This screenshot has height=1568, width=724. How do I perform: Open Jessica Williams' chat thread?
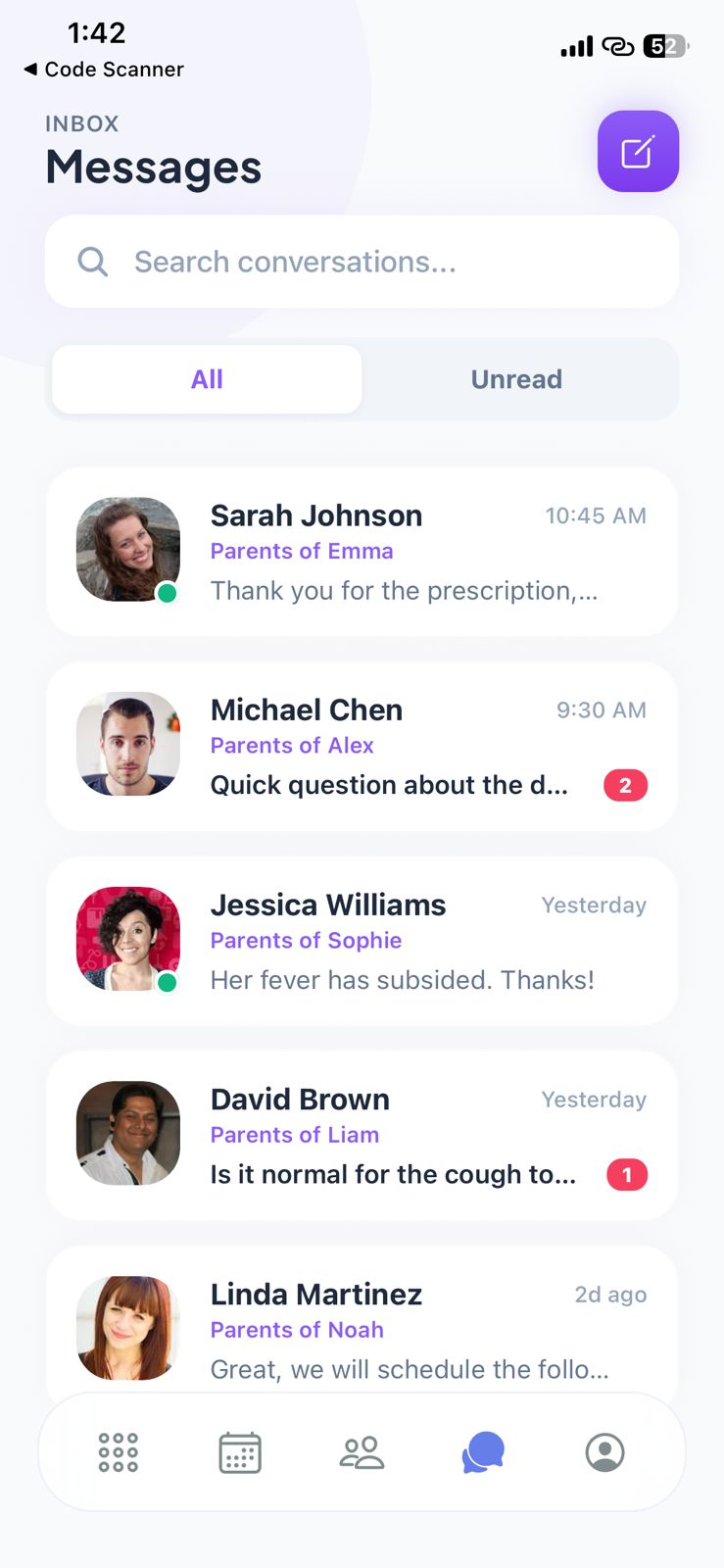[x=362, y=940]
